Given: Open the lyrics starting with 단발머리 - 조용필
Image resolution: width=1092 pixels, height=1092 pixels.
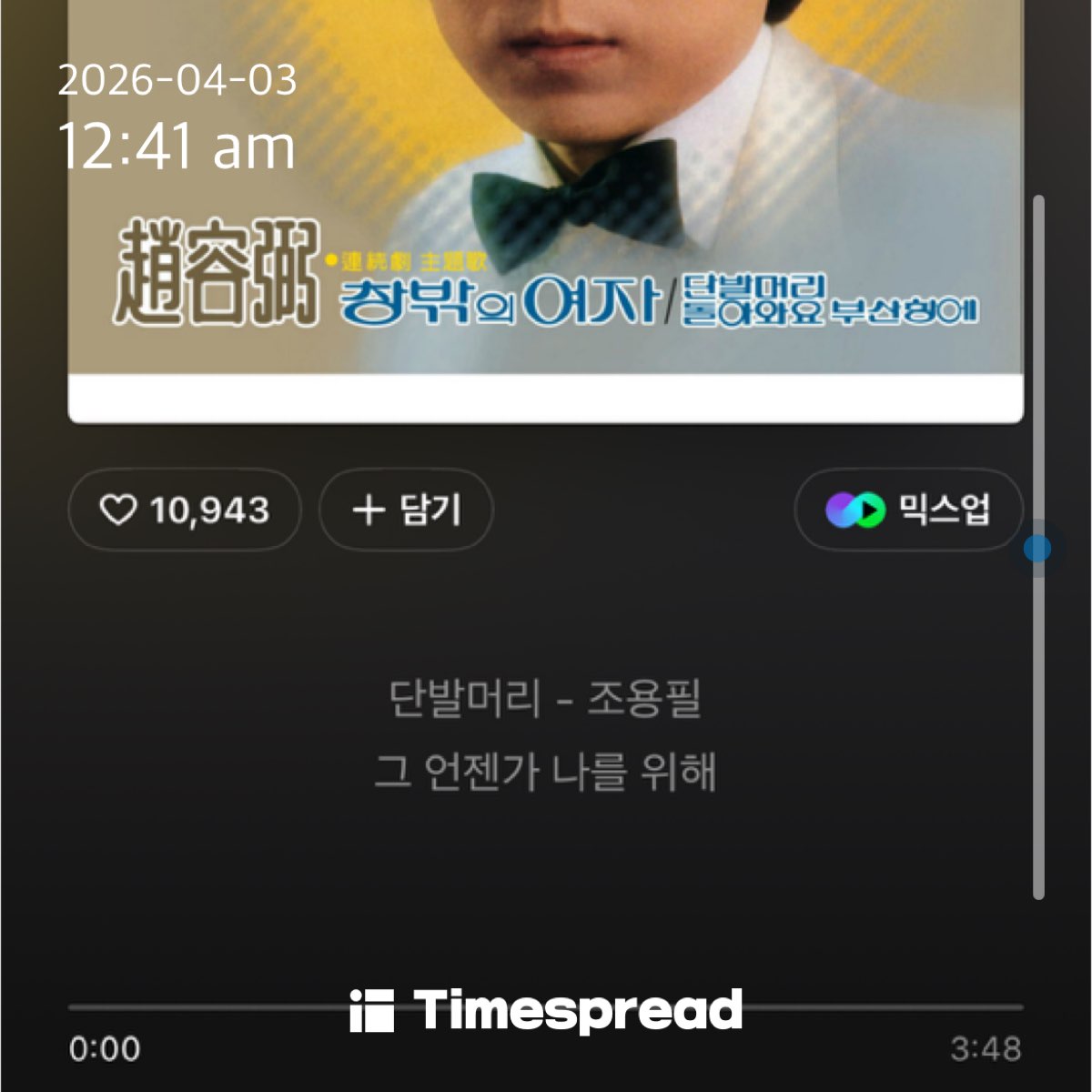Looking at the screenshot, I should (544, 735).
